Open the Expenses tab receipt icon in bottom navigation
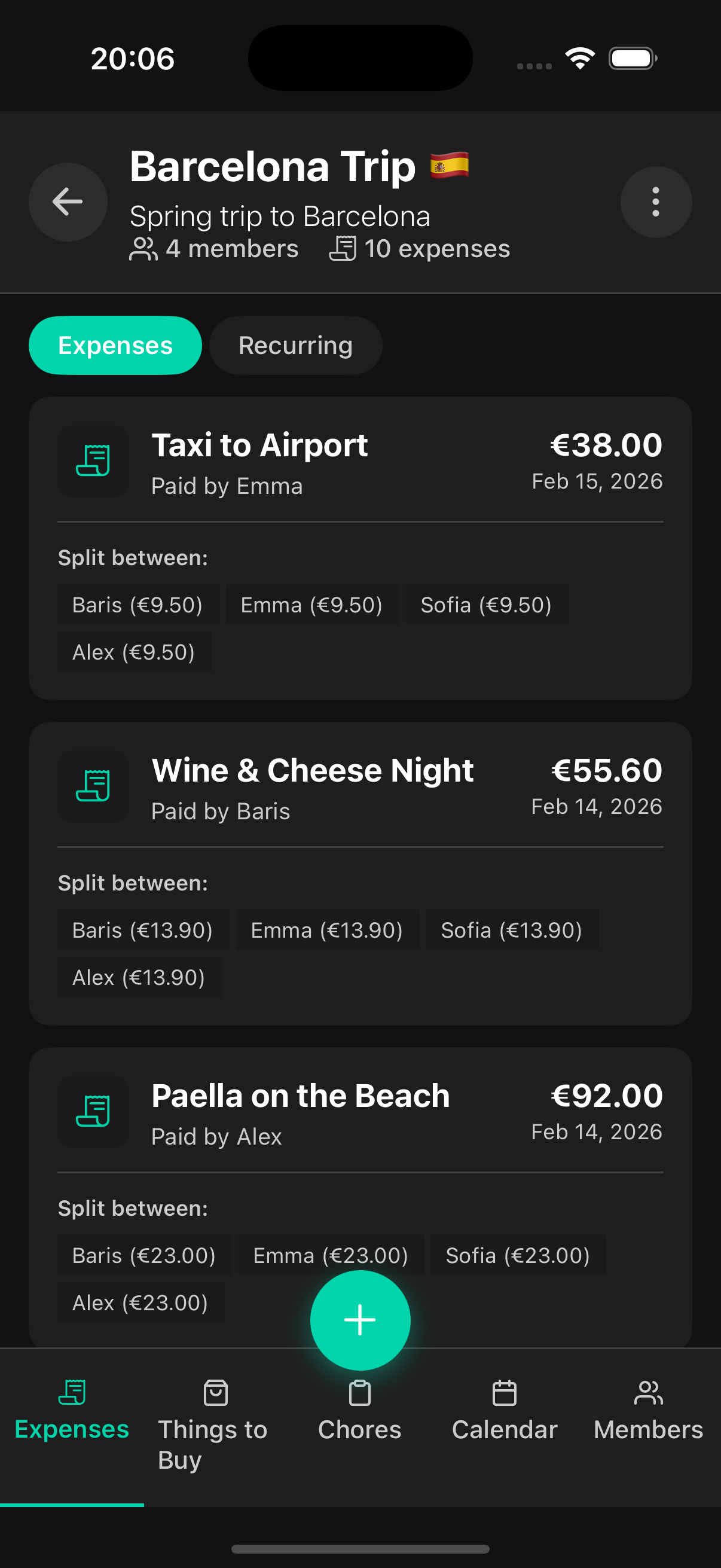 pyautogui.click(x=72, y=1392)
